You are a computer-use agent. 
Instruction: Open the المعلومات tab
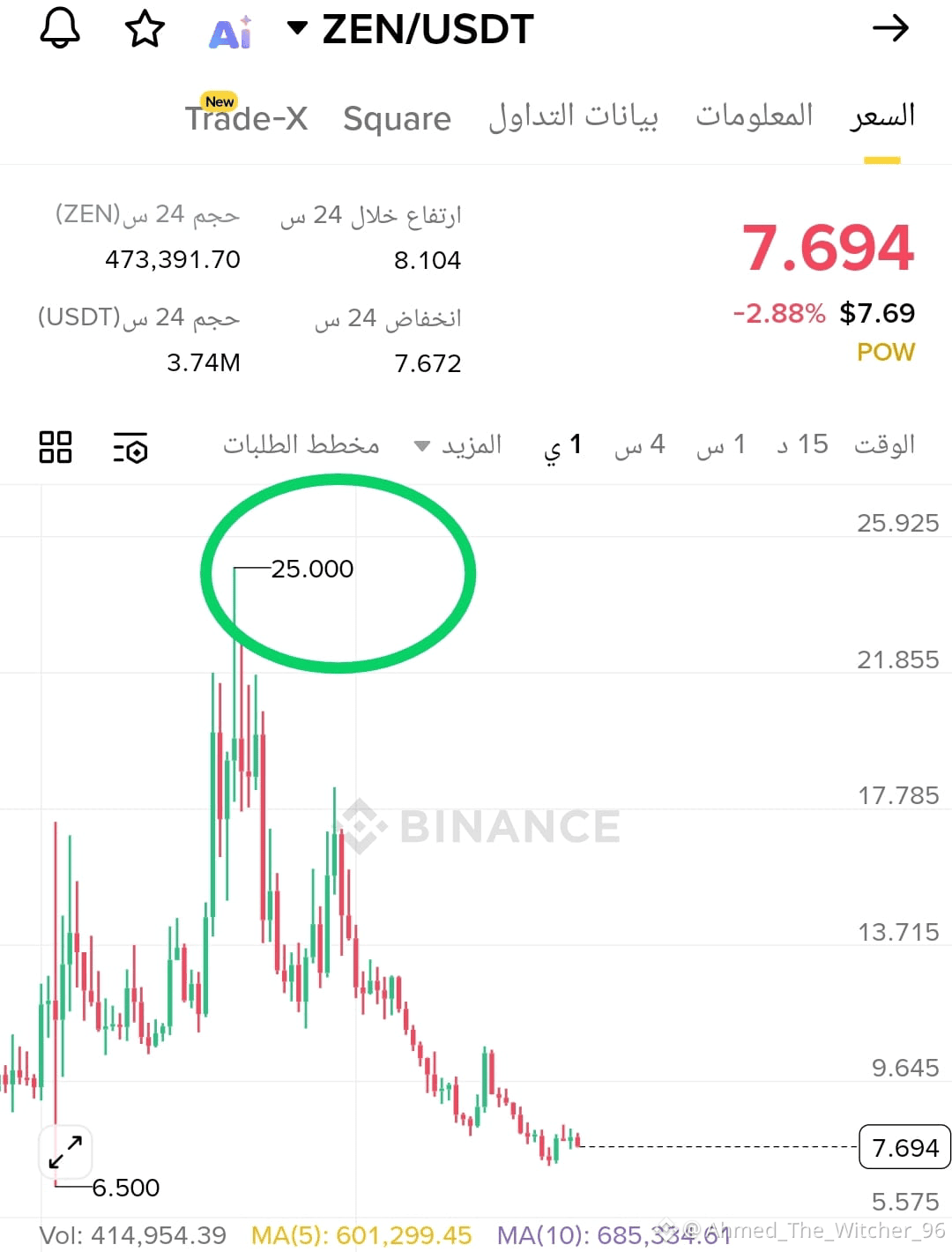pos(754,116)
